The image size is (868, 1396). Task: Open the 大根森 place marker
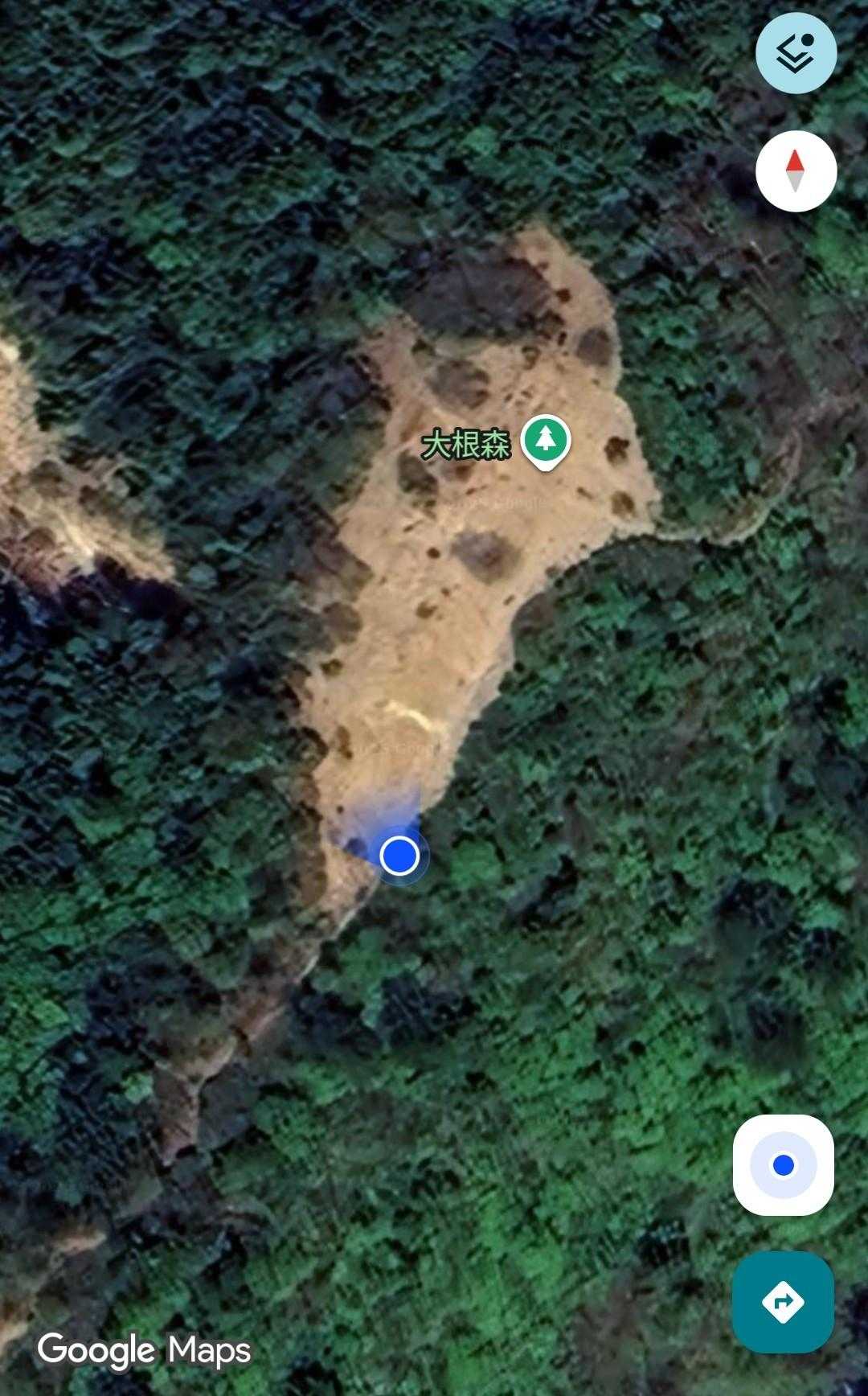(x=546, y=441)
